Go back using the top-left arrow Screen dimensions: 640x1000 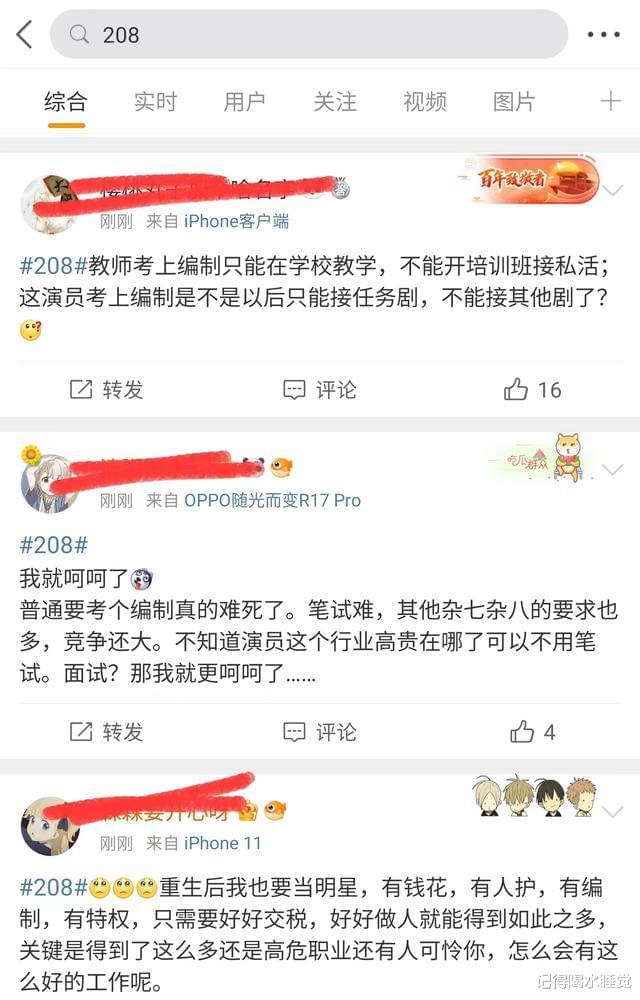tap(24, 35)
